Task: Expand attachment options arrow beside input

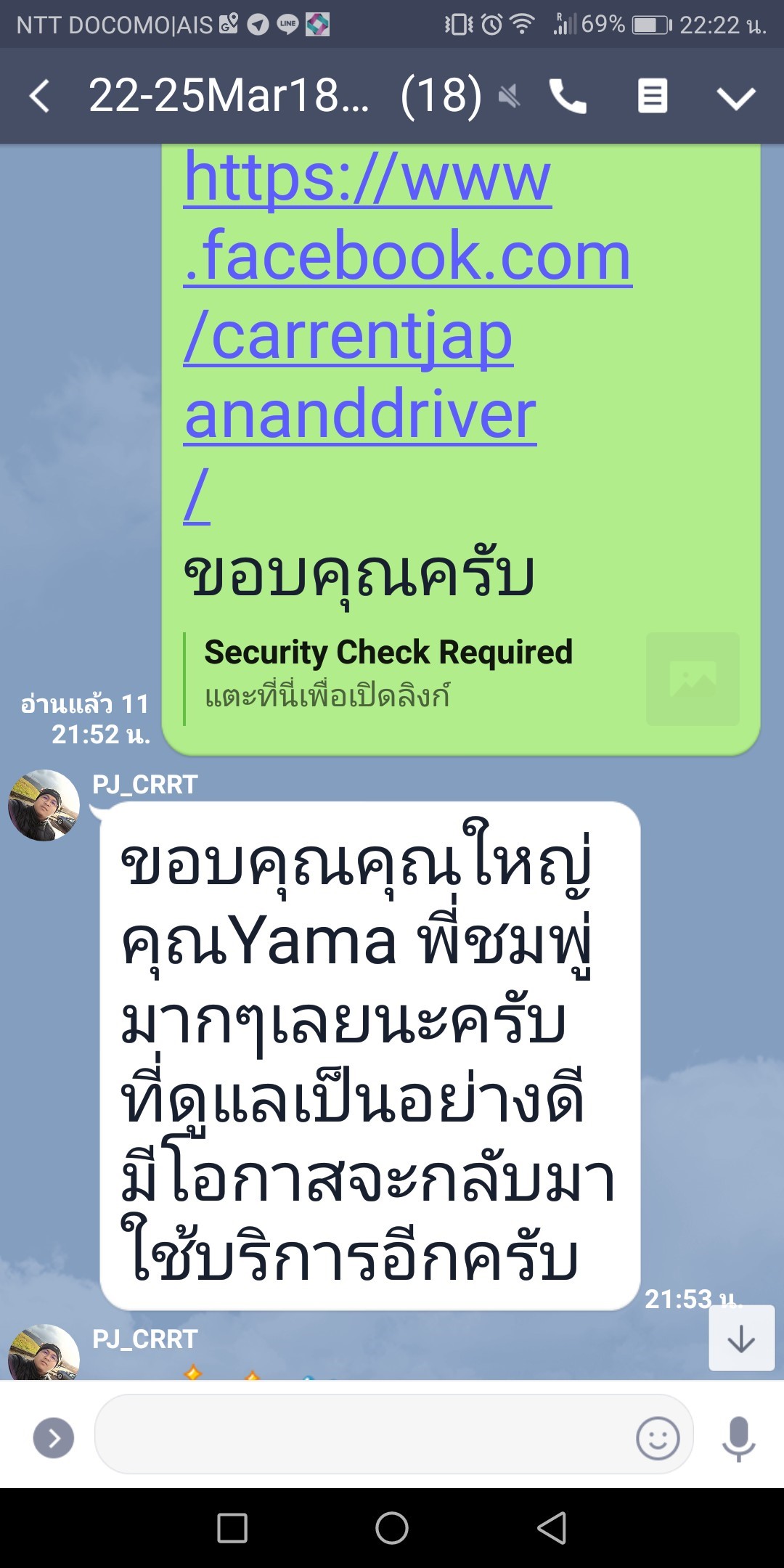Action: 54,1437
